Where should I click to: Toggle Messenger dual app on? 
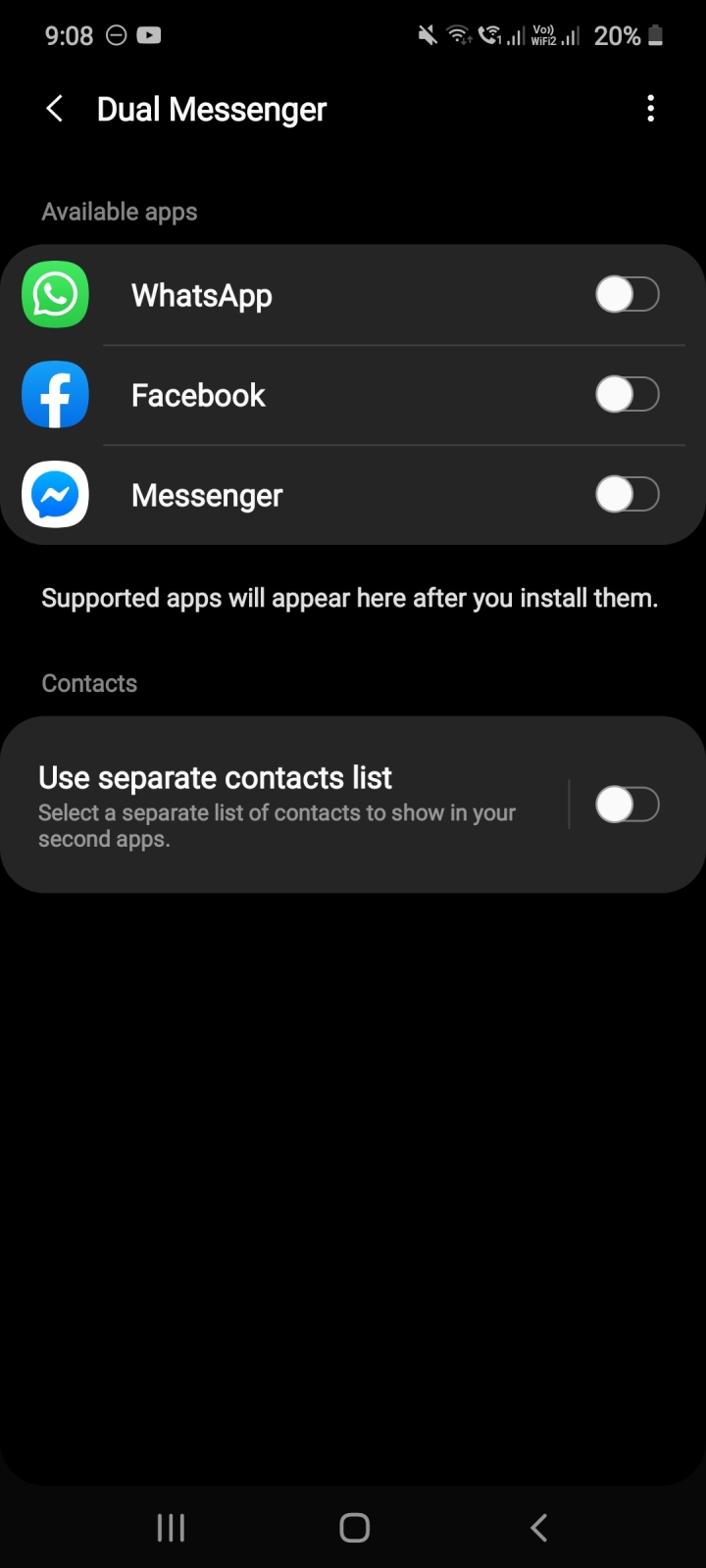[x=628, y=495]
